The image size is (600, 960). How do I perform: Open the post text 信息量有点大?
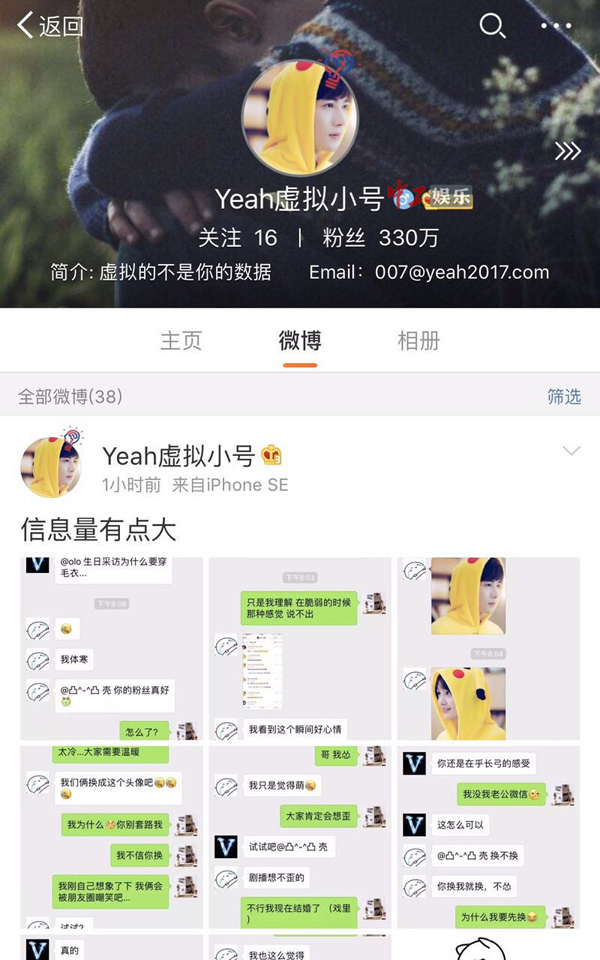click(x=99, y=528)
